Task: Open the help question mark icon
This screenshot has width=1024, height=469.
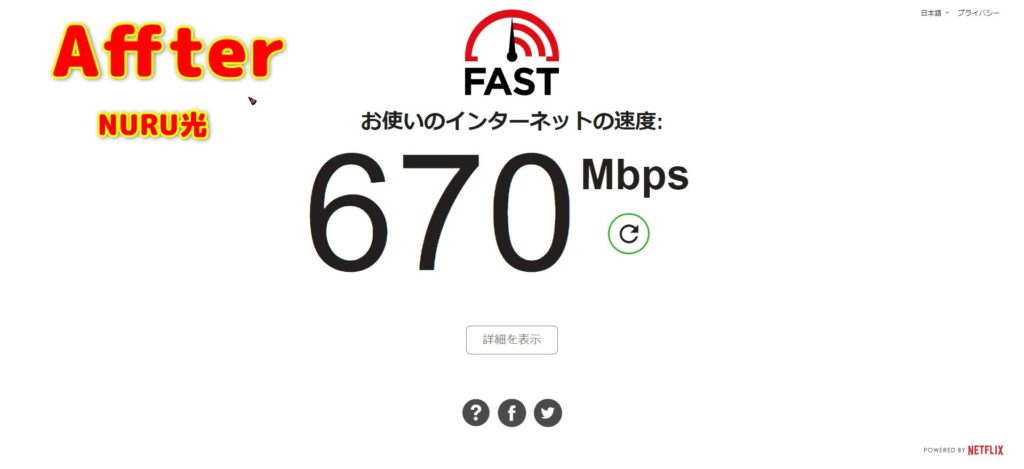Action: pyautogui.click(x=476, y=412)
